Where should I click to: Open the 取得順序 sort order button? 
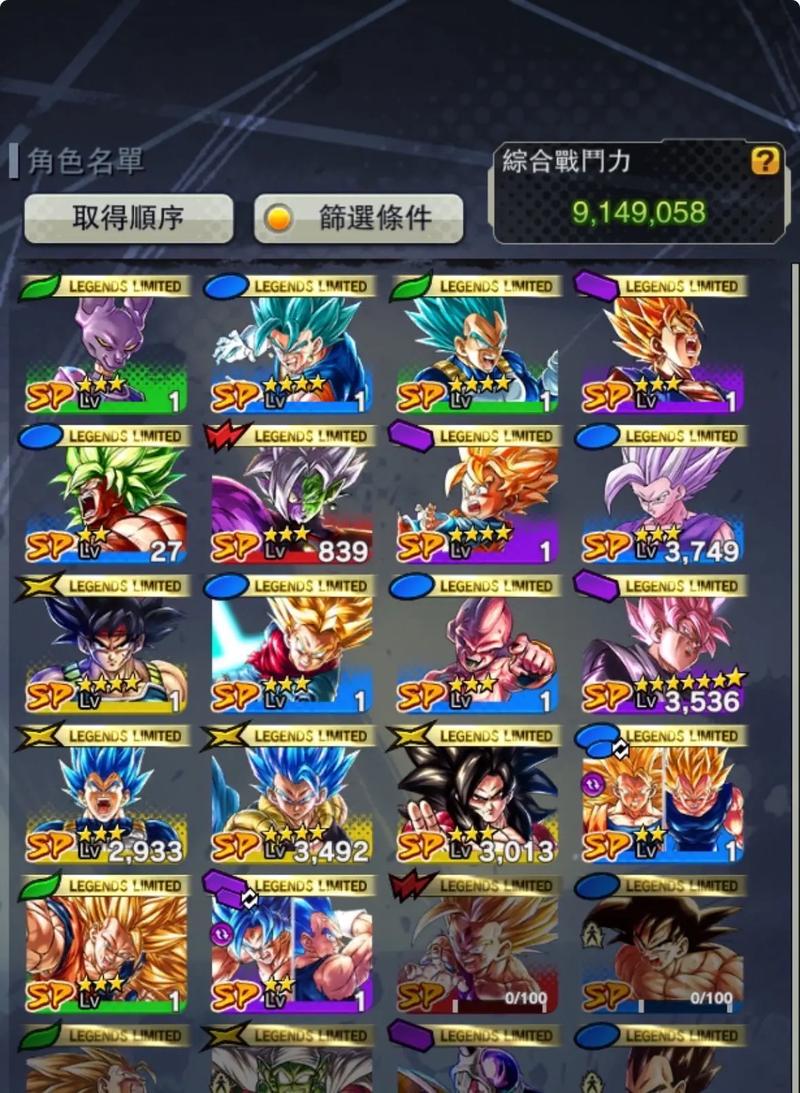(x=128, y=218)
